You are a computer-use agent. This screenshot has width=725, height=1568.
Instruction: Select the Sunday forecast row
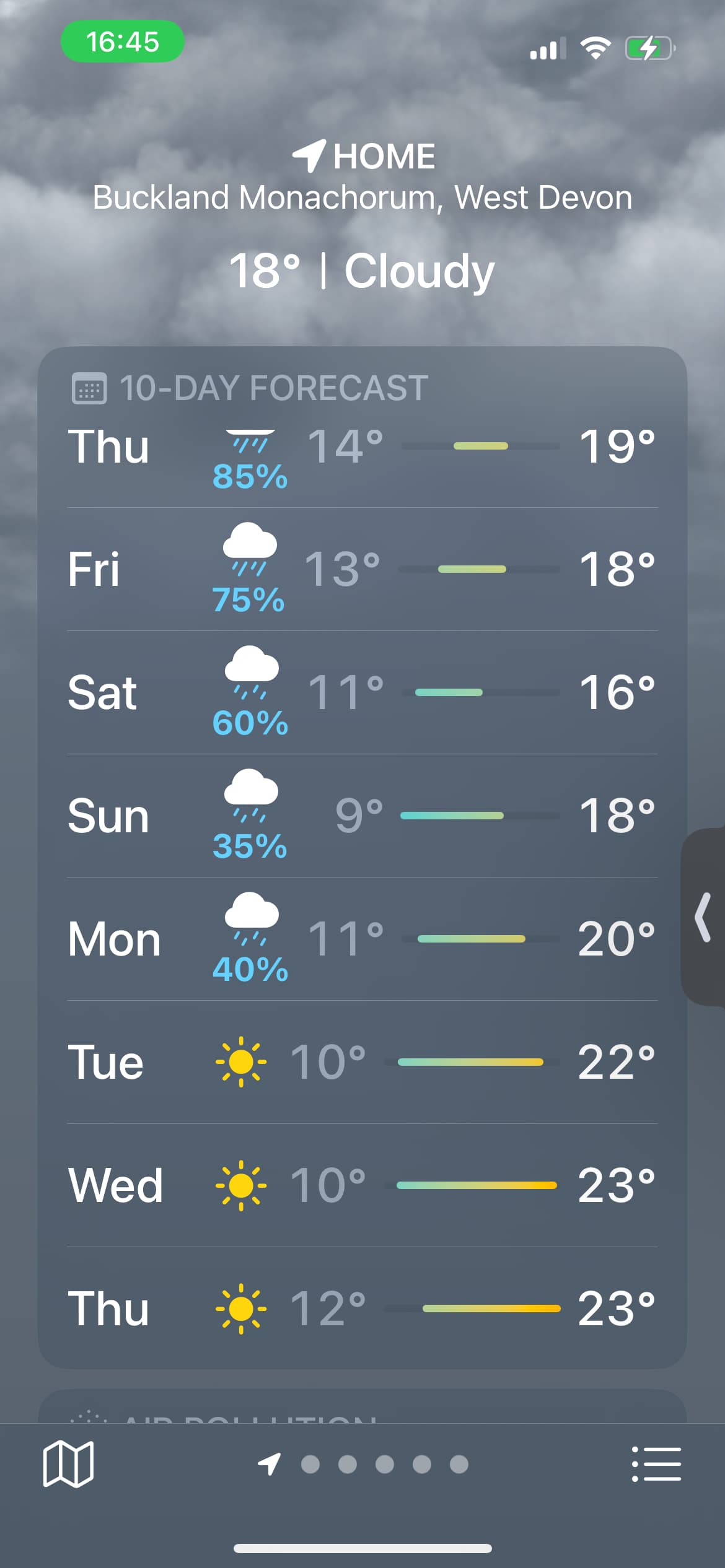pos(362,816)
